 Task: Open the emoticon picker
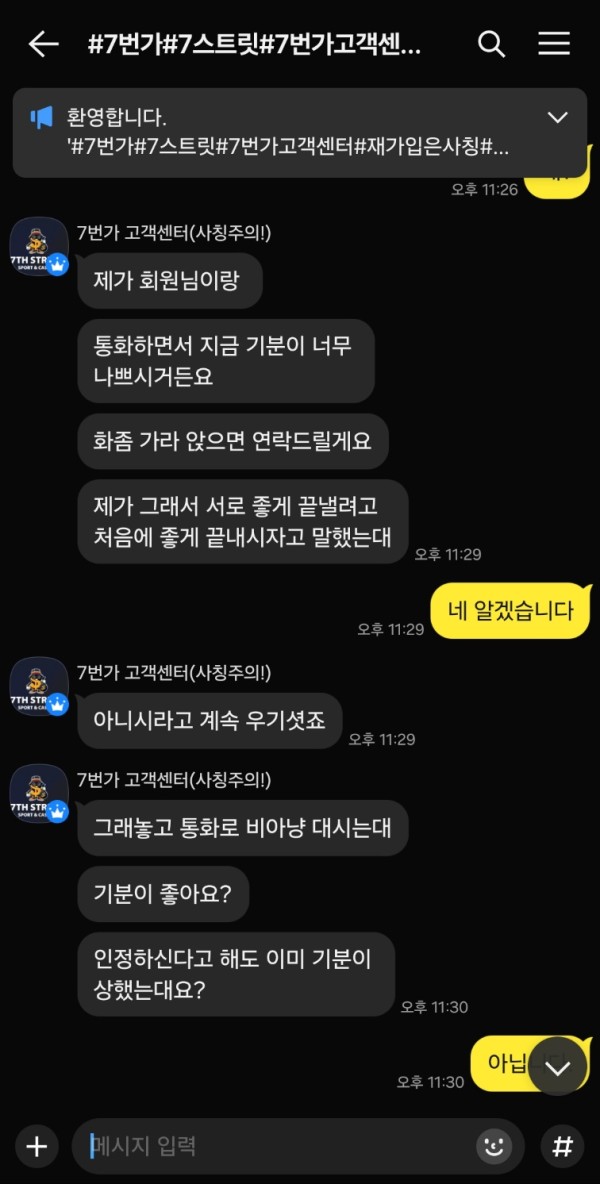494,1146
